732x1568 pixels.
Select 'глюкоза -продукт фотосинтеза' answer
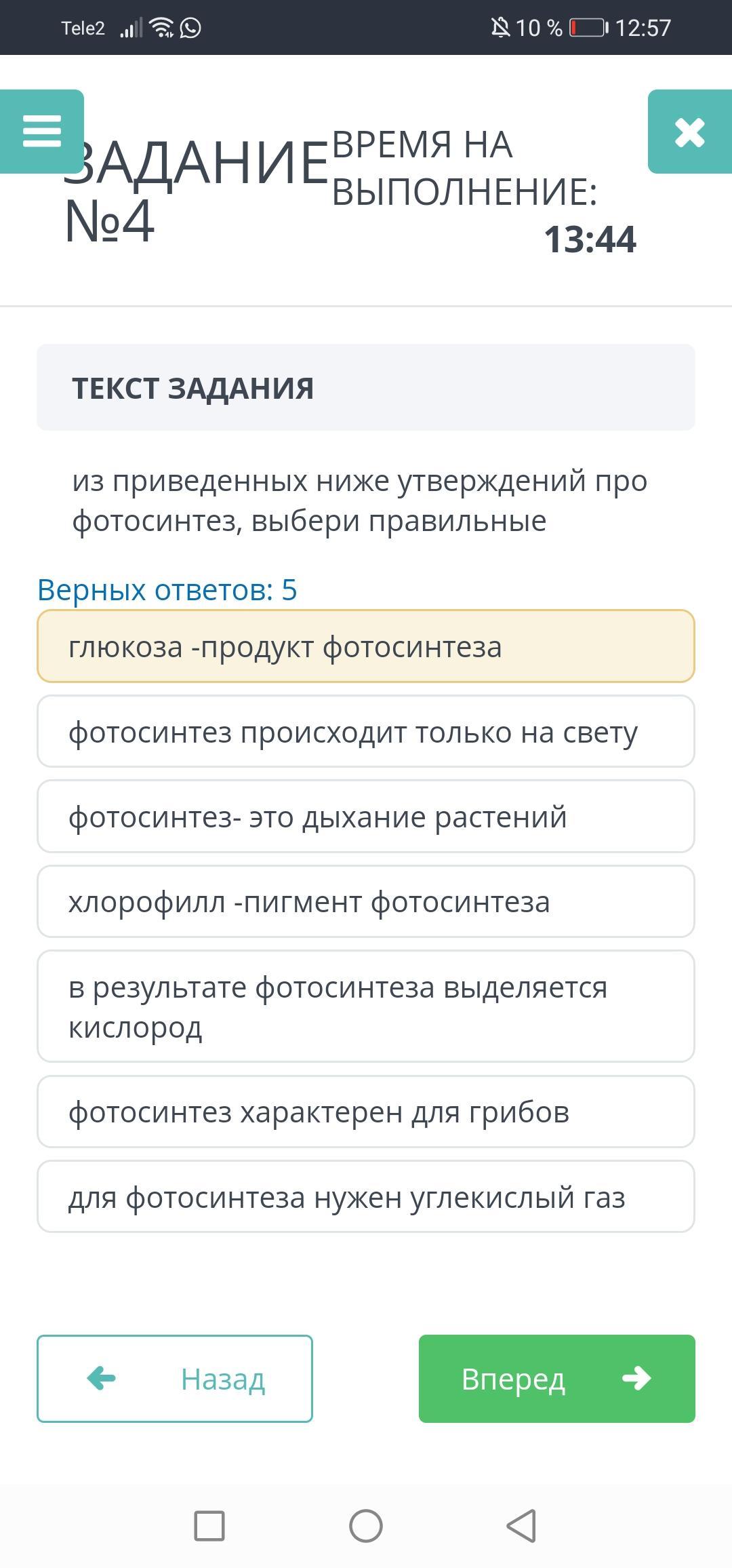366,646
